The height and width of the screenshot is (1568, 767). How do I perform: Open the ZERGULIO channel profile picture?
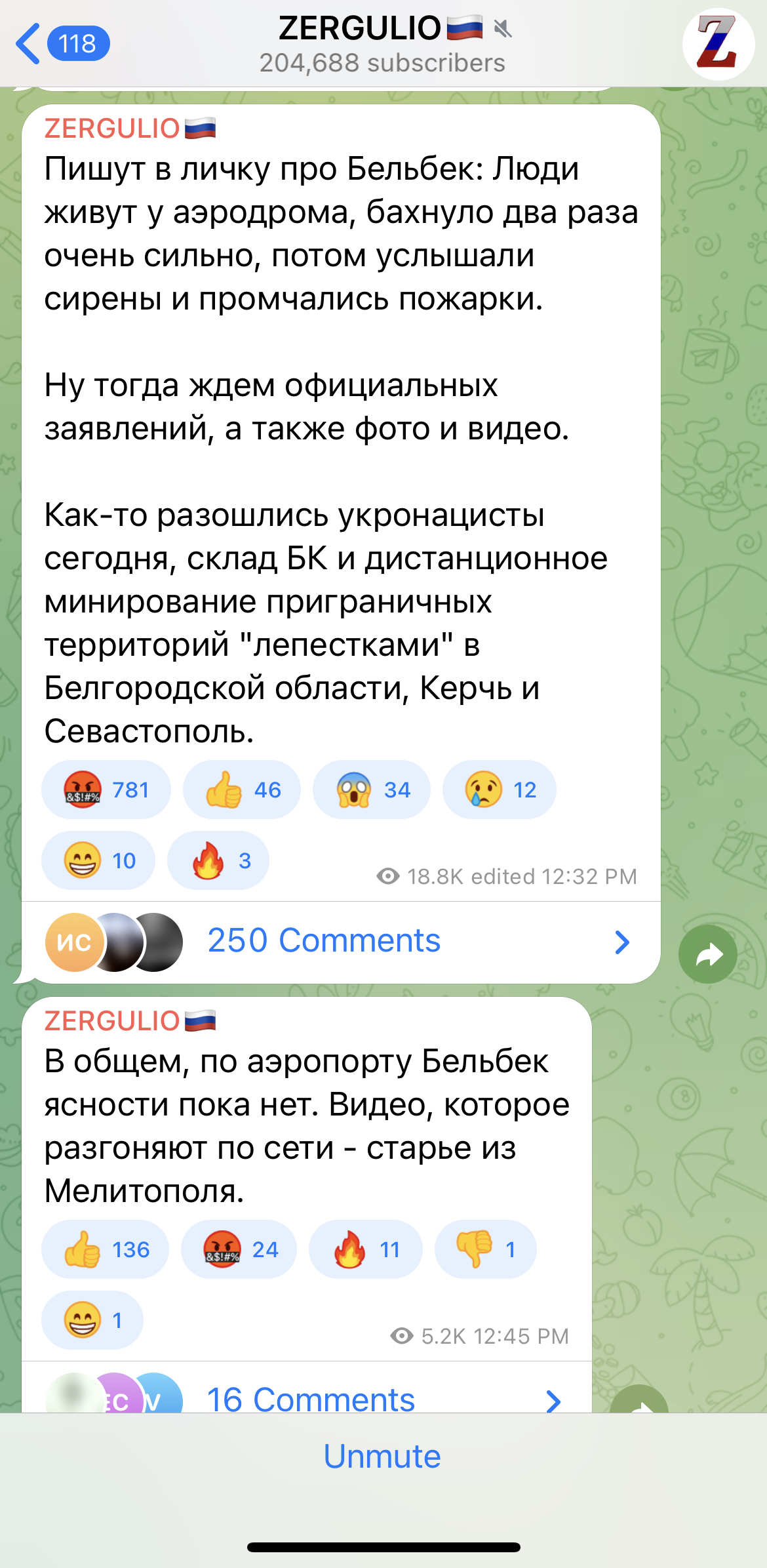click(x=718, y=44)
